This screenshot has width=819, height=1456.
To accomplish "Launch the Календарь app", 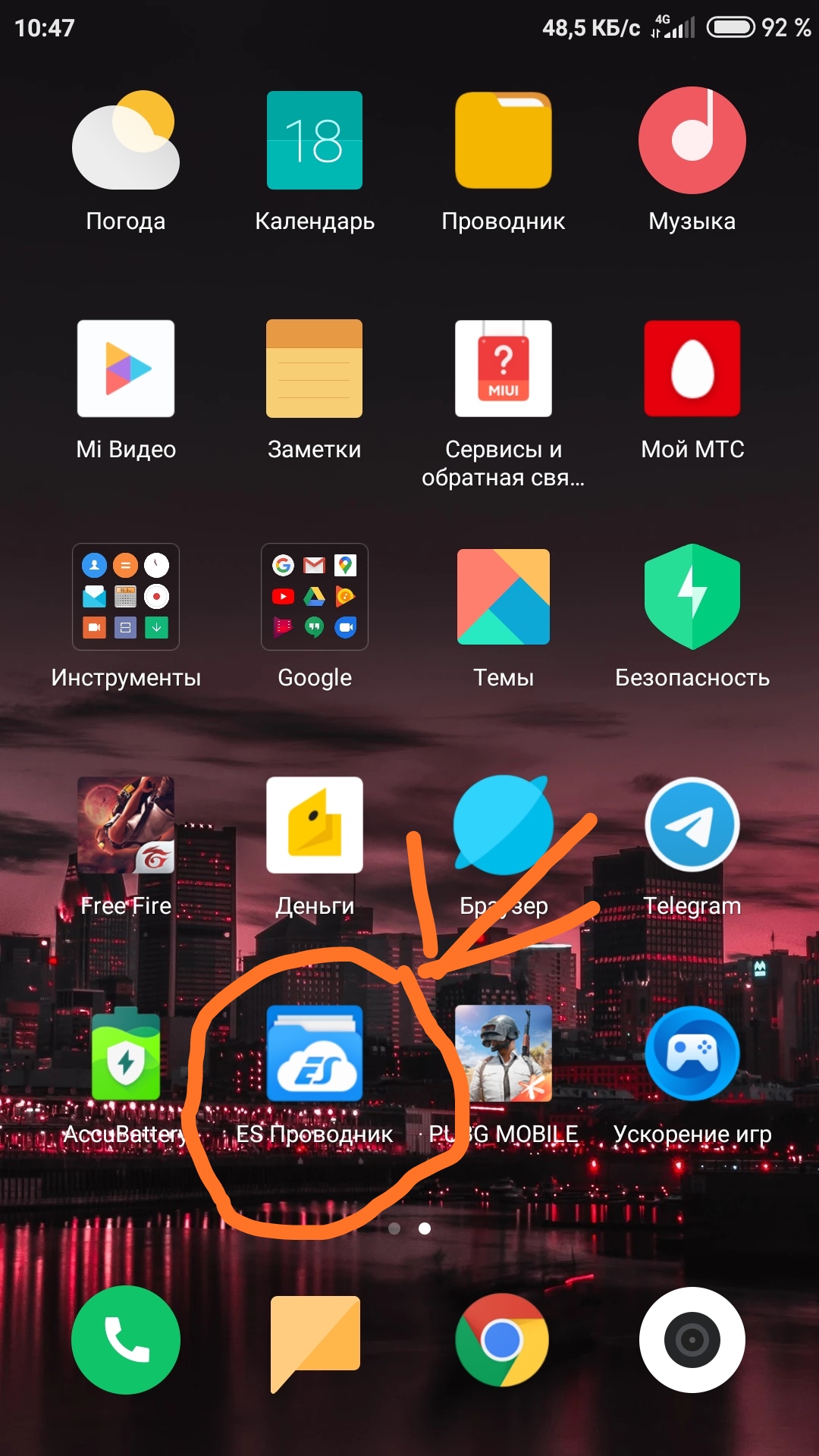I will pos(315,140).
